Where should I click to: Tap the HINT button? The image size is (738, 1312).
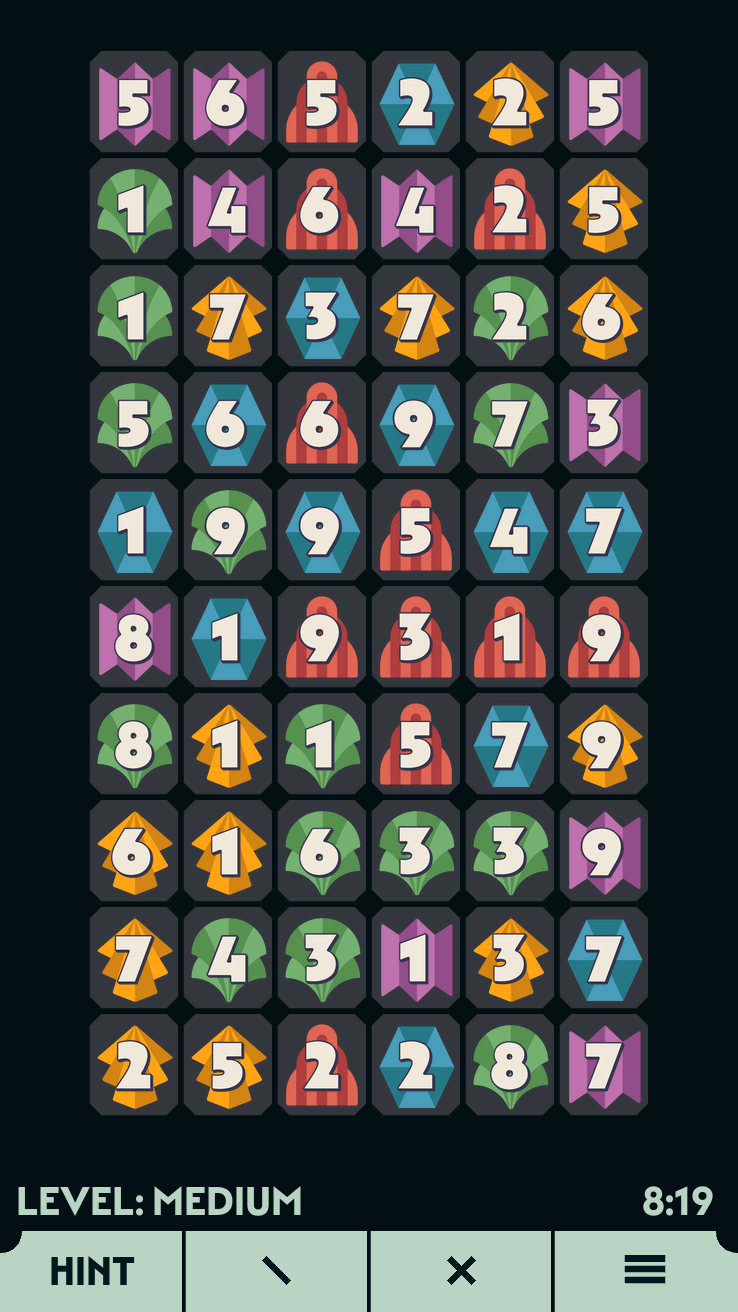click(91, 1271)
